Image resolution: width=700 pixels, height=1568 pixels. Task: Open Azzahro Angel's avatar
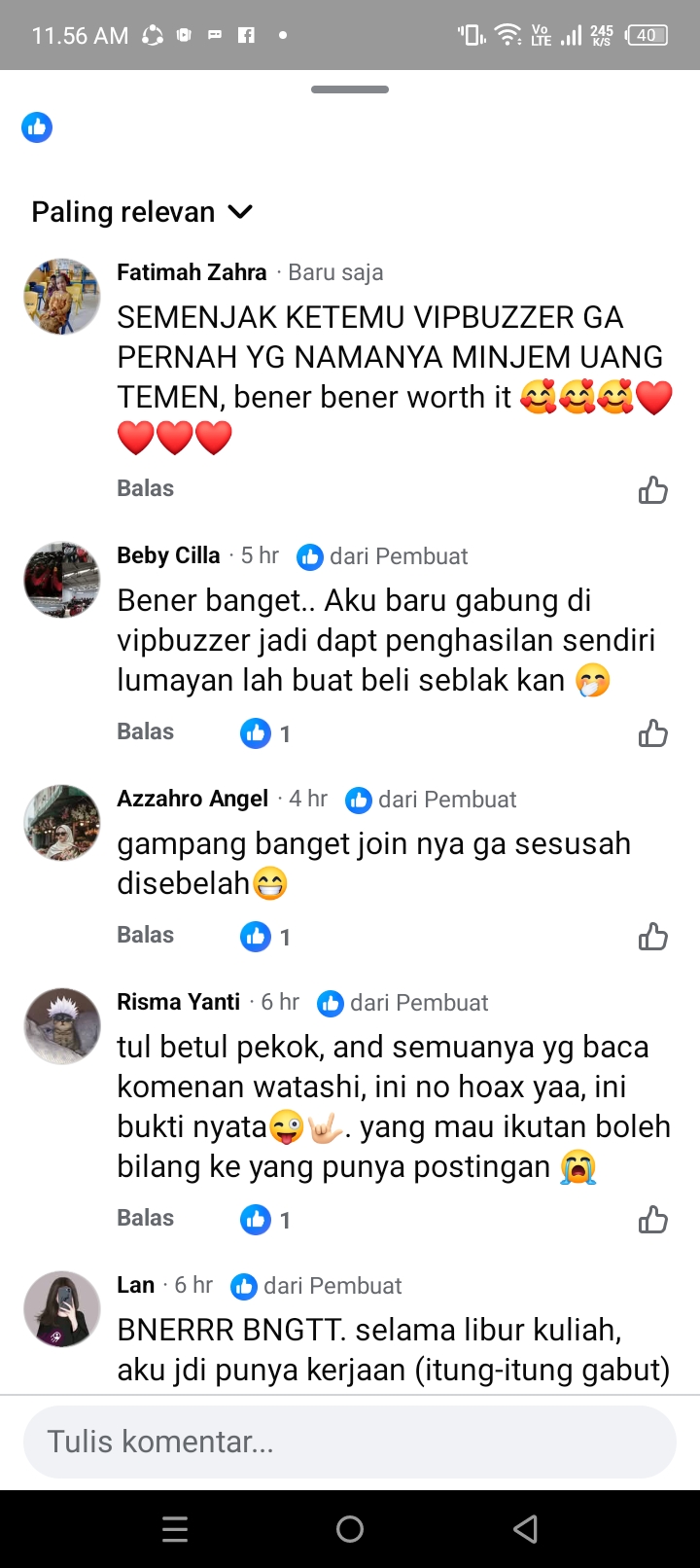click(x=62, y=823)
